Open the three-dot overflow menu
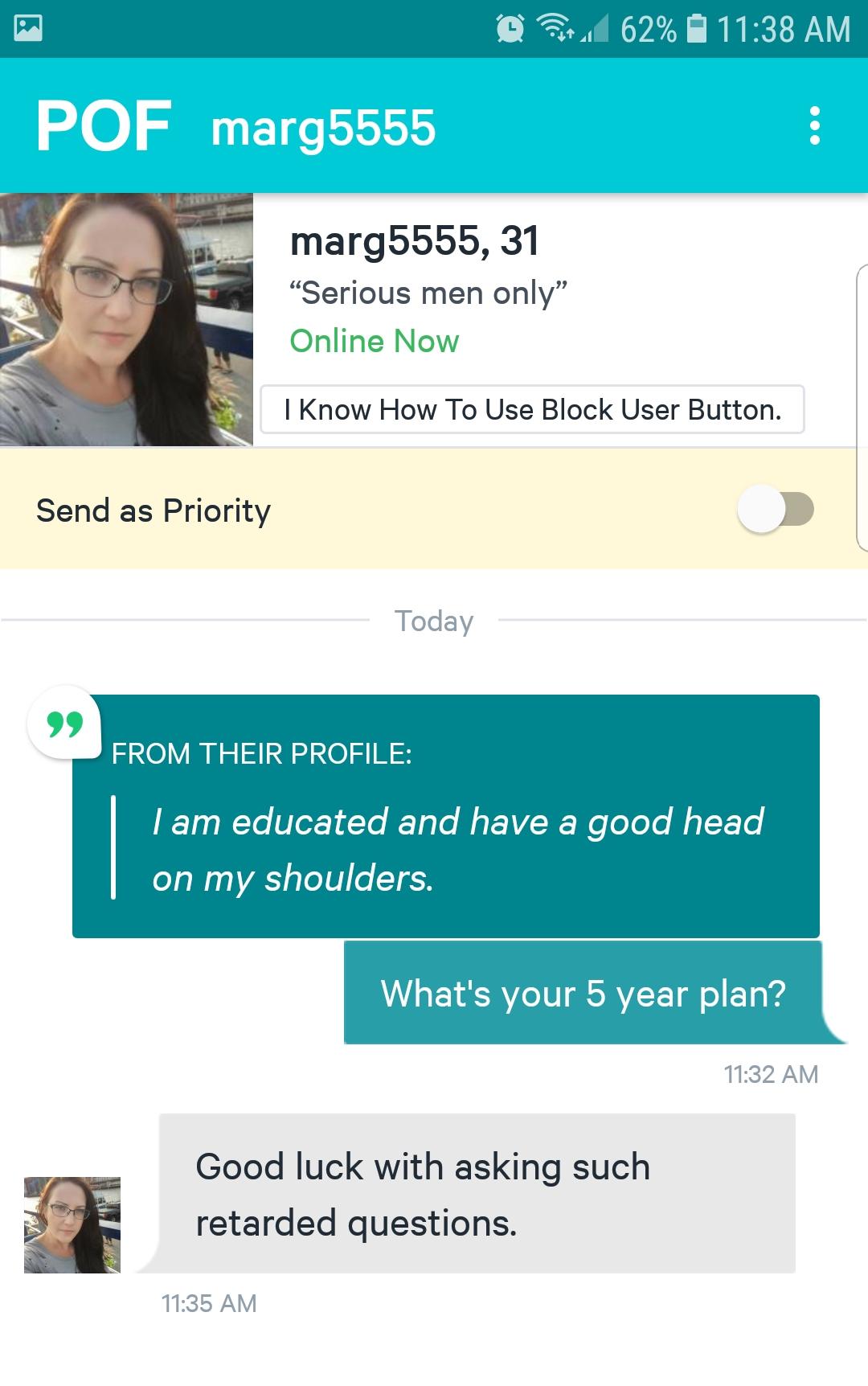868x1386 pixels. 814,126
